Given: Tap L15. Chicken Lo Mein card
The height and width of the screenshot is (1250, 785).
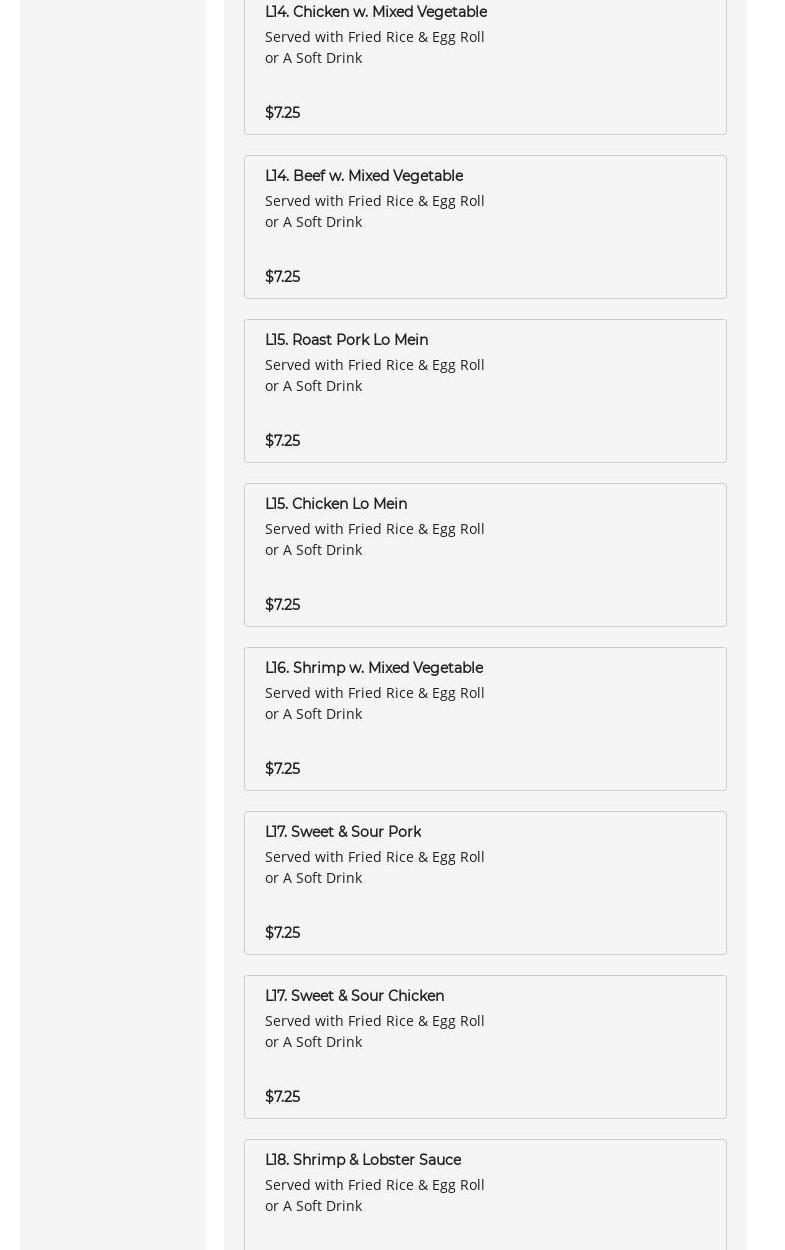Looking at the screenshot, I should (x=485, y=554).
